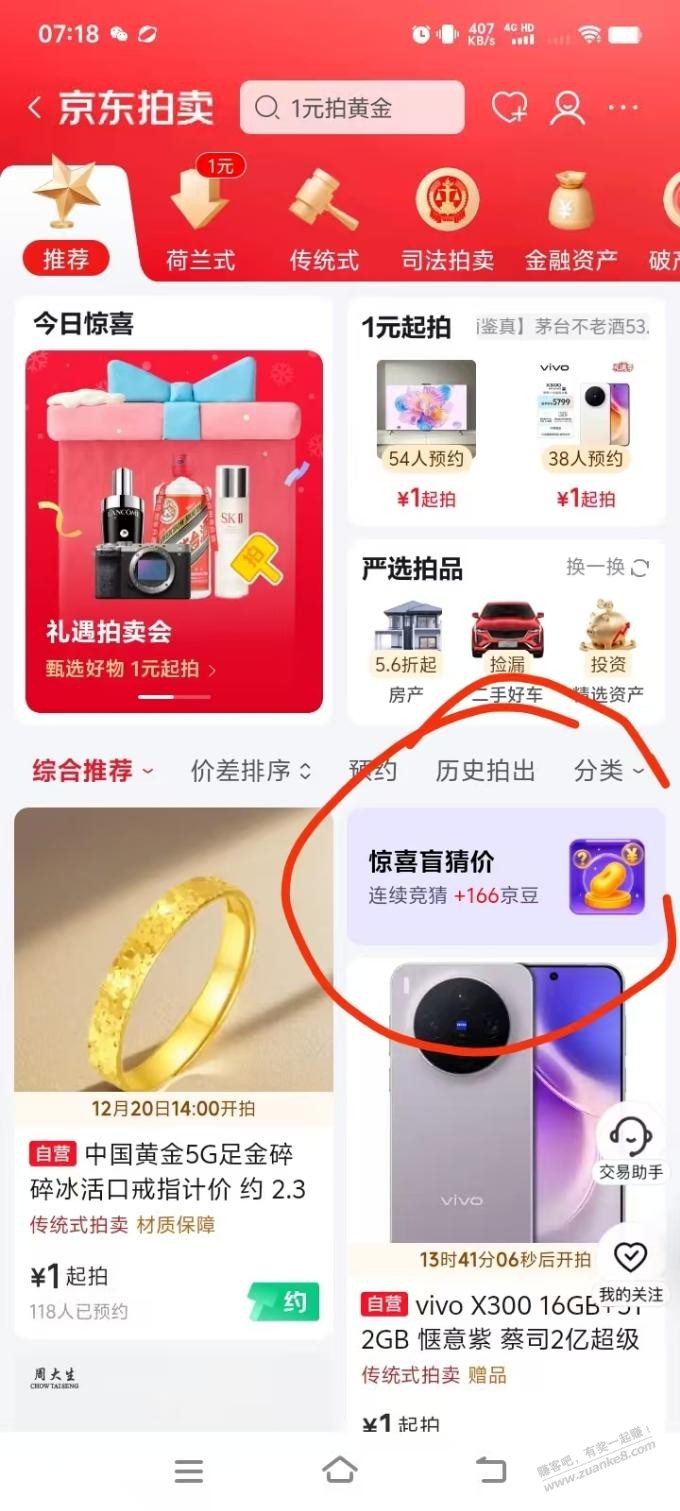Switch to the 金融资产 tab
680x1511 pixels.
pos(571,222)
